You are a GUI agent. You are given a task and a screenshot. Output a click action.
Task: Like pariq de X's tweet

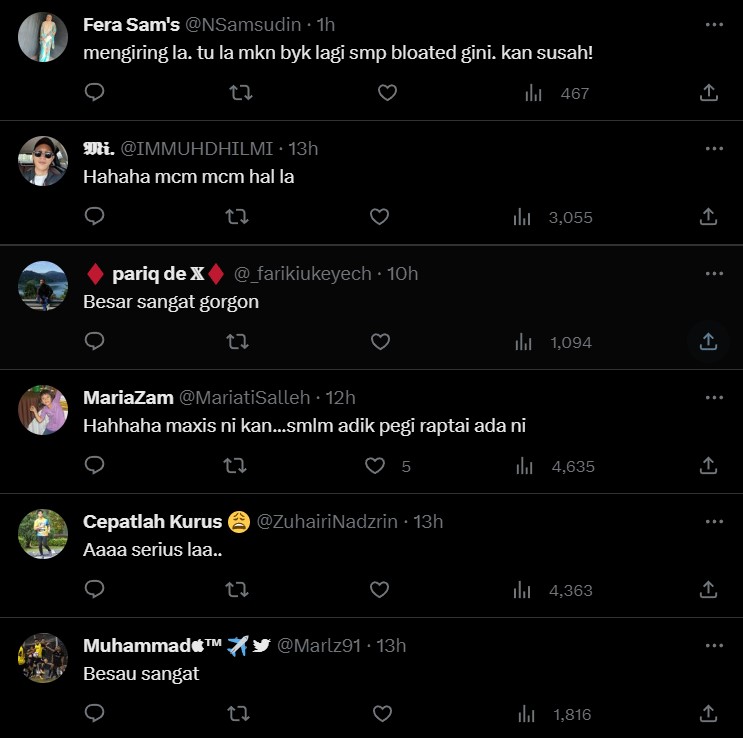pyautogui.click(x=380, y=342)
